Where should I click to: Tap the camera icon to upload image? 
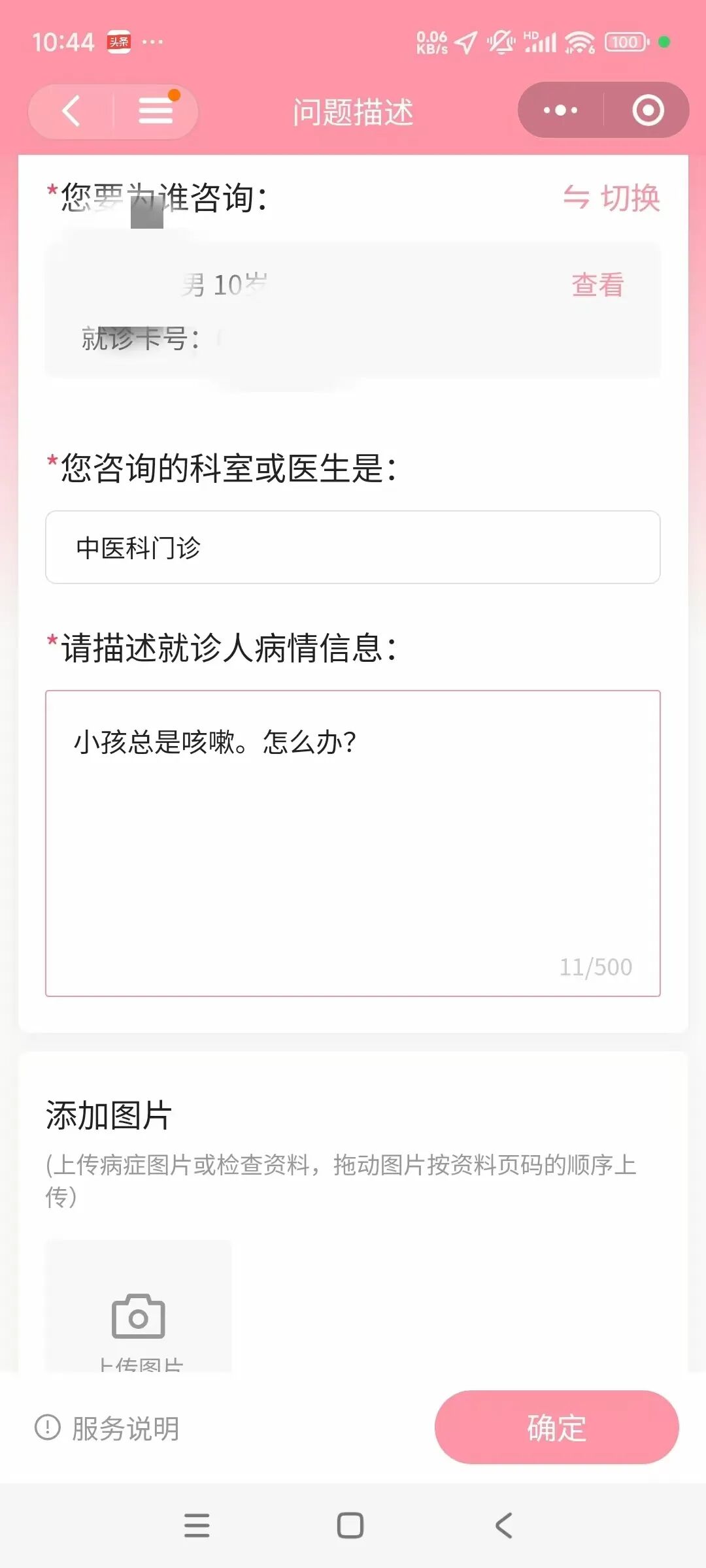click(x=137, y=1315)
